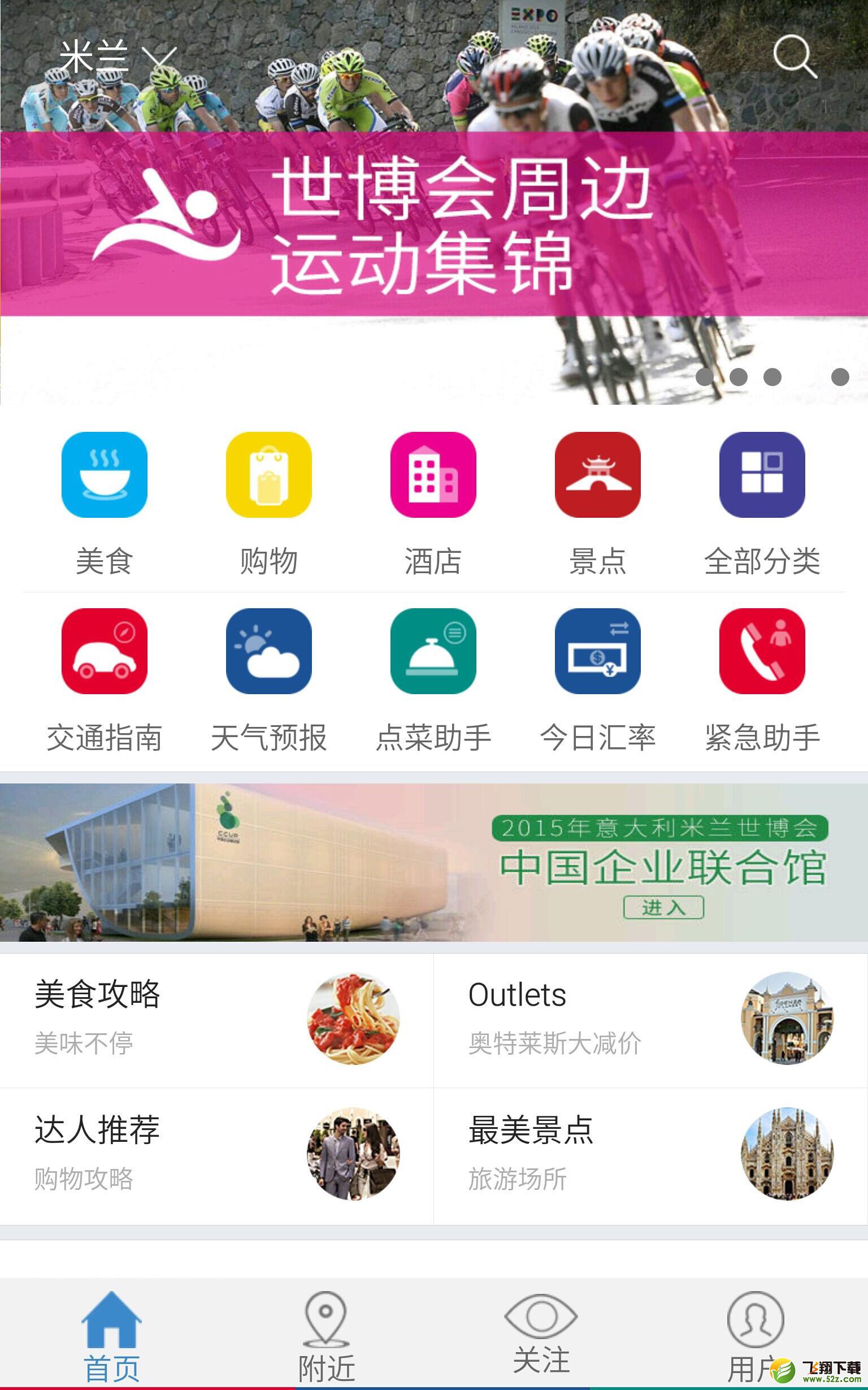Browse the 酒店 category
Screen dimensions: 868x1390
click(x=433, y=504)
